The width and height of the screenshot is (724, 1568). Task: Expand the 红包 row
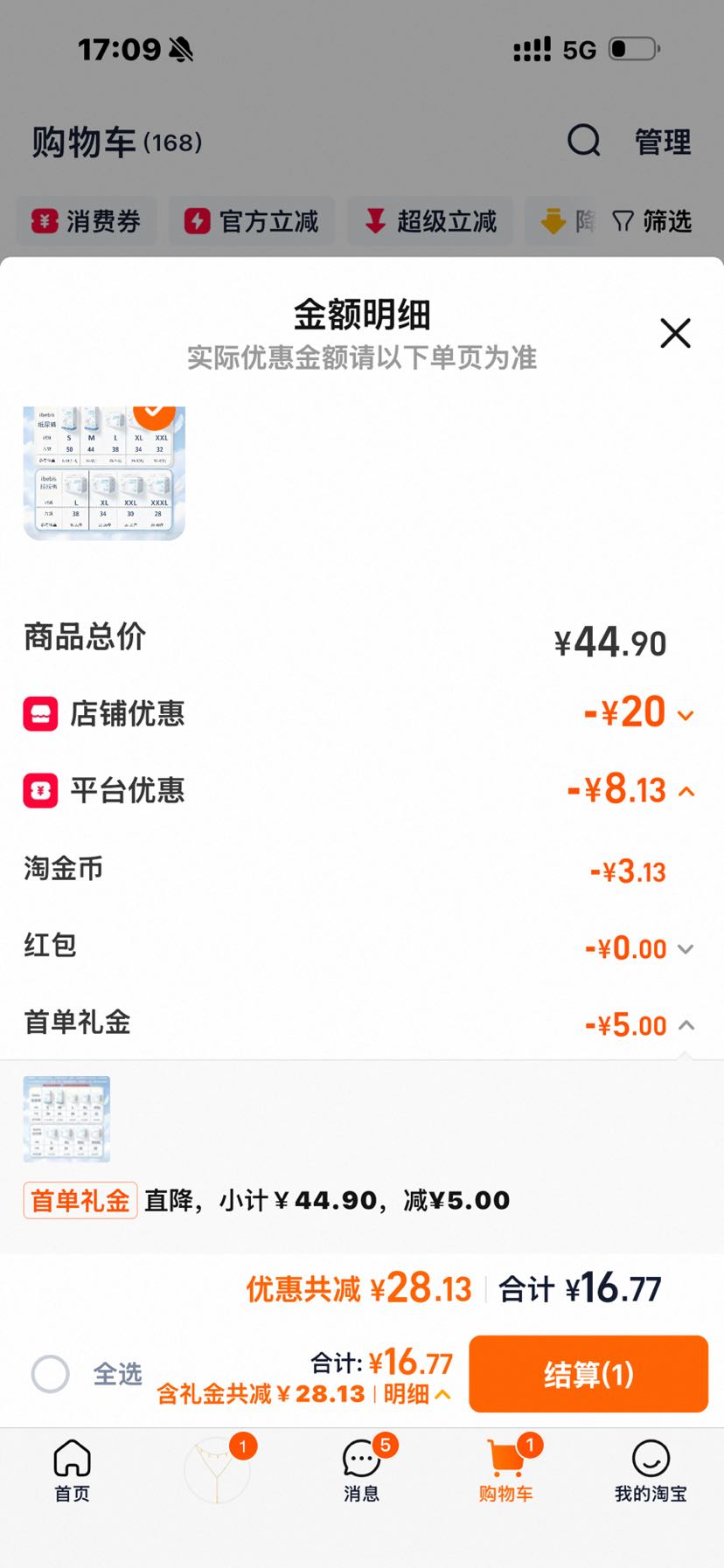pos(686,949)
